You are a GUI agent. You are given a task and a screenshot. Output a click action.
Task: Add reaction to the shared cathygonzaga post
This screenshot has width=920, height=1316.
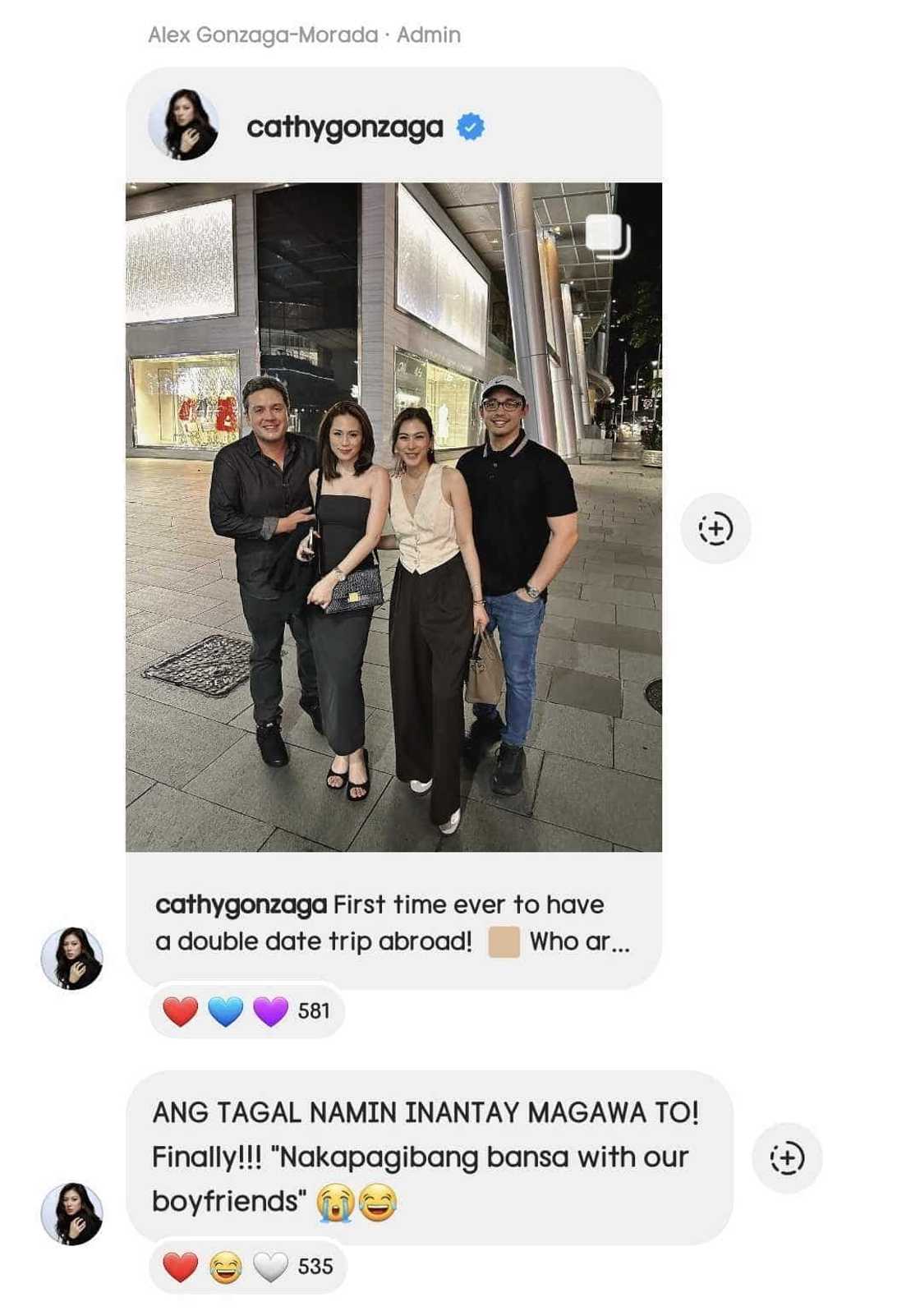tap(715, 528)
